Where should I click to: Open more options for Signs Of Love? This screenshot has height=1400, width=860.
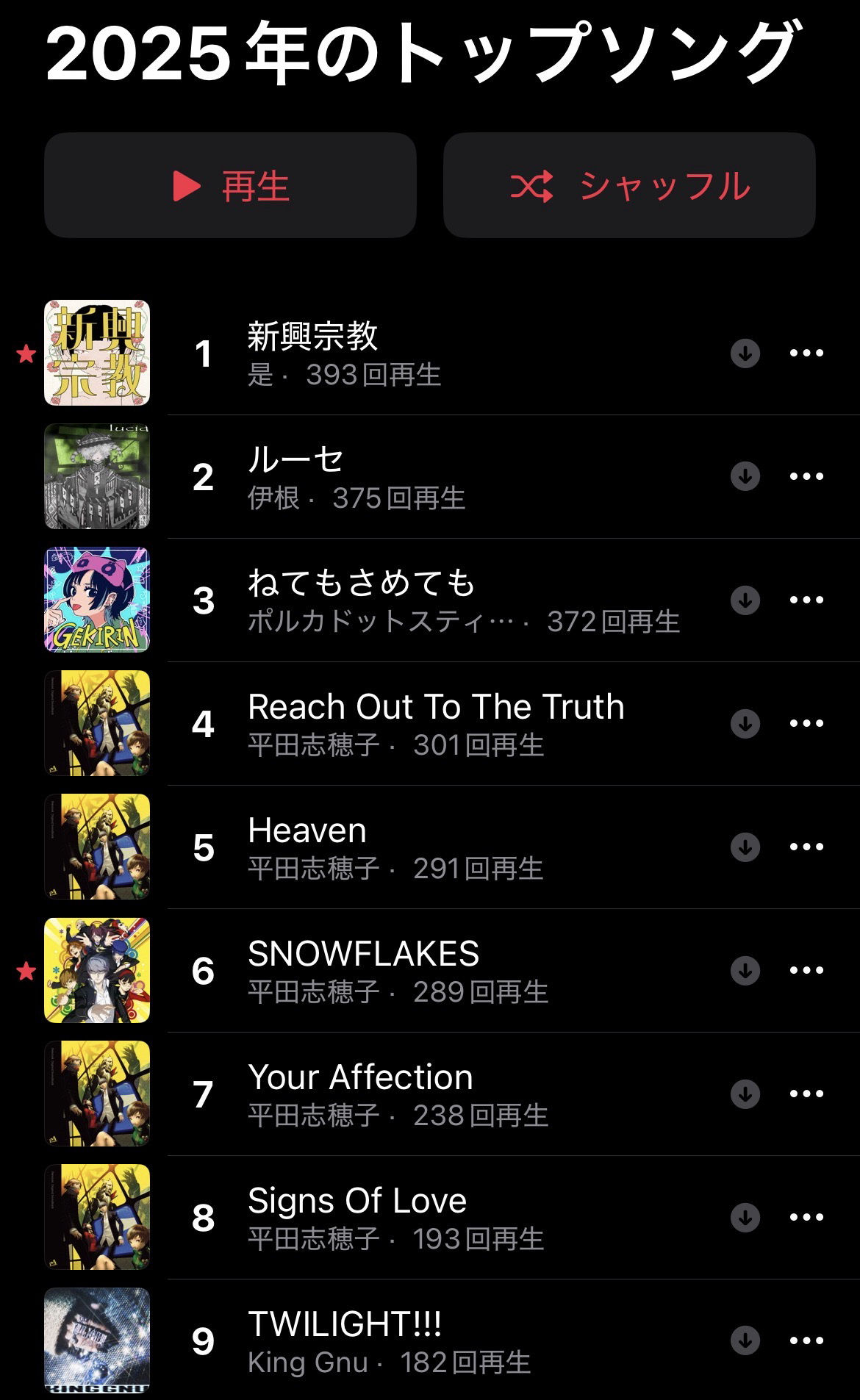coord(806,1218)
